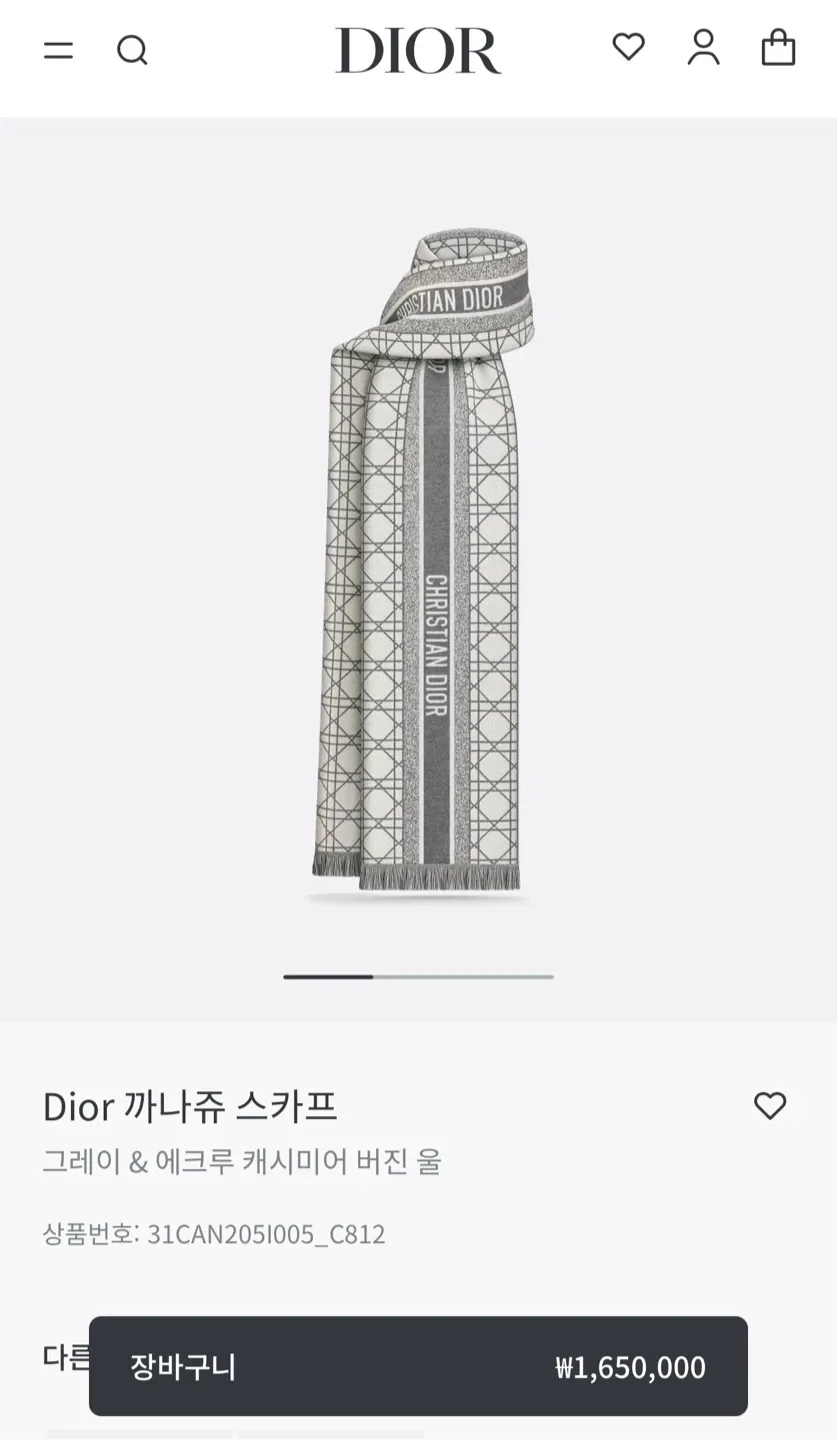
Task: Open the wishlist heart in header
Action: click(628, 47)
